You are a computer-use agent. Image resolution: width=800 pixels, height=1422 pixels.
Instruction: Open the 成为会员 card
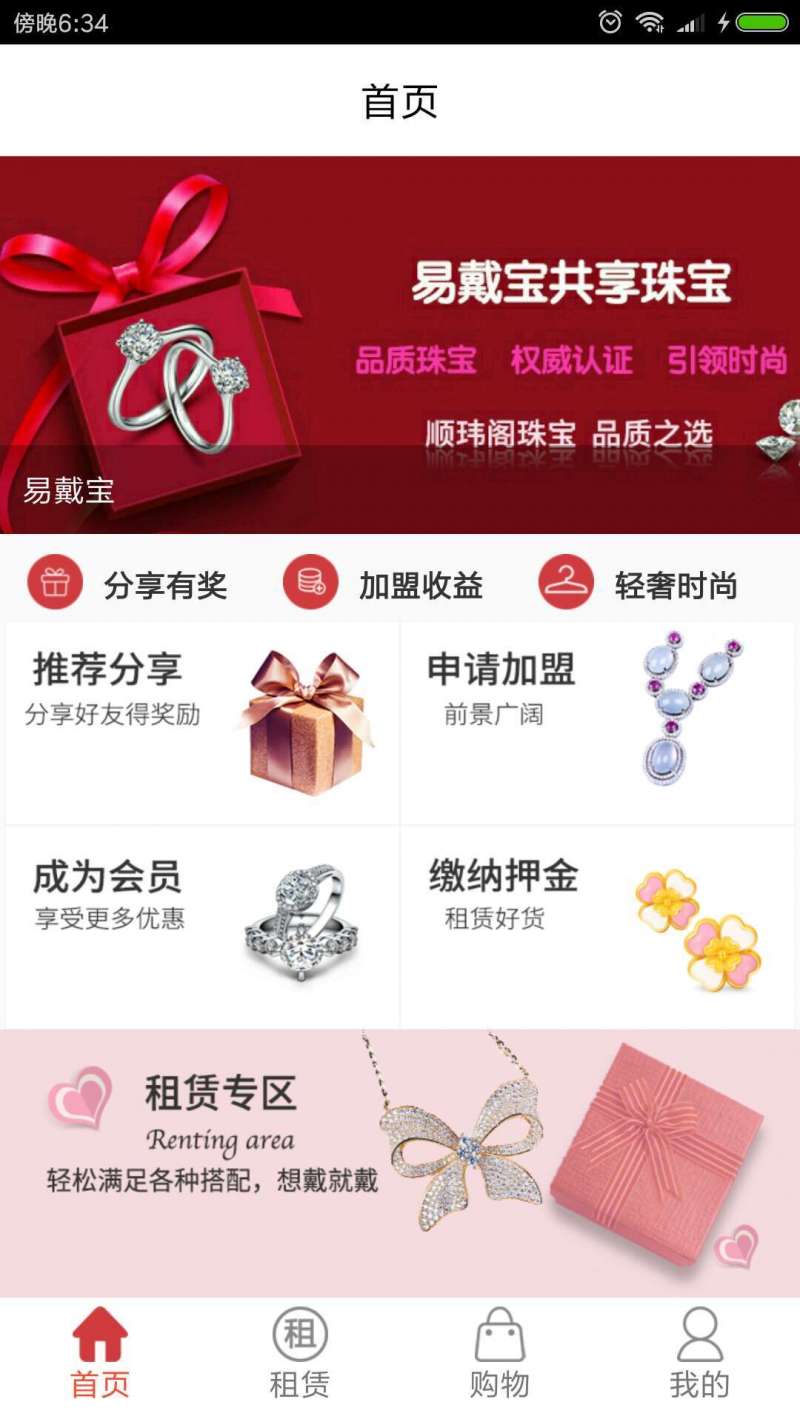(x=202, y=926)
